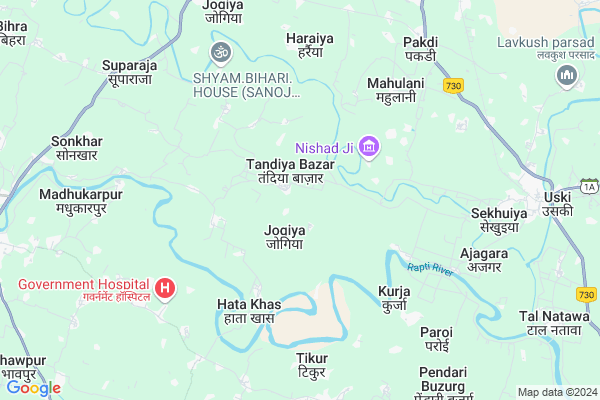Image resolution: width=600 pixels, height=400 pixels.
Task: Tap the Shyam Bihari House temple marker
Action: [x=218, y=51]
